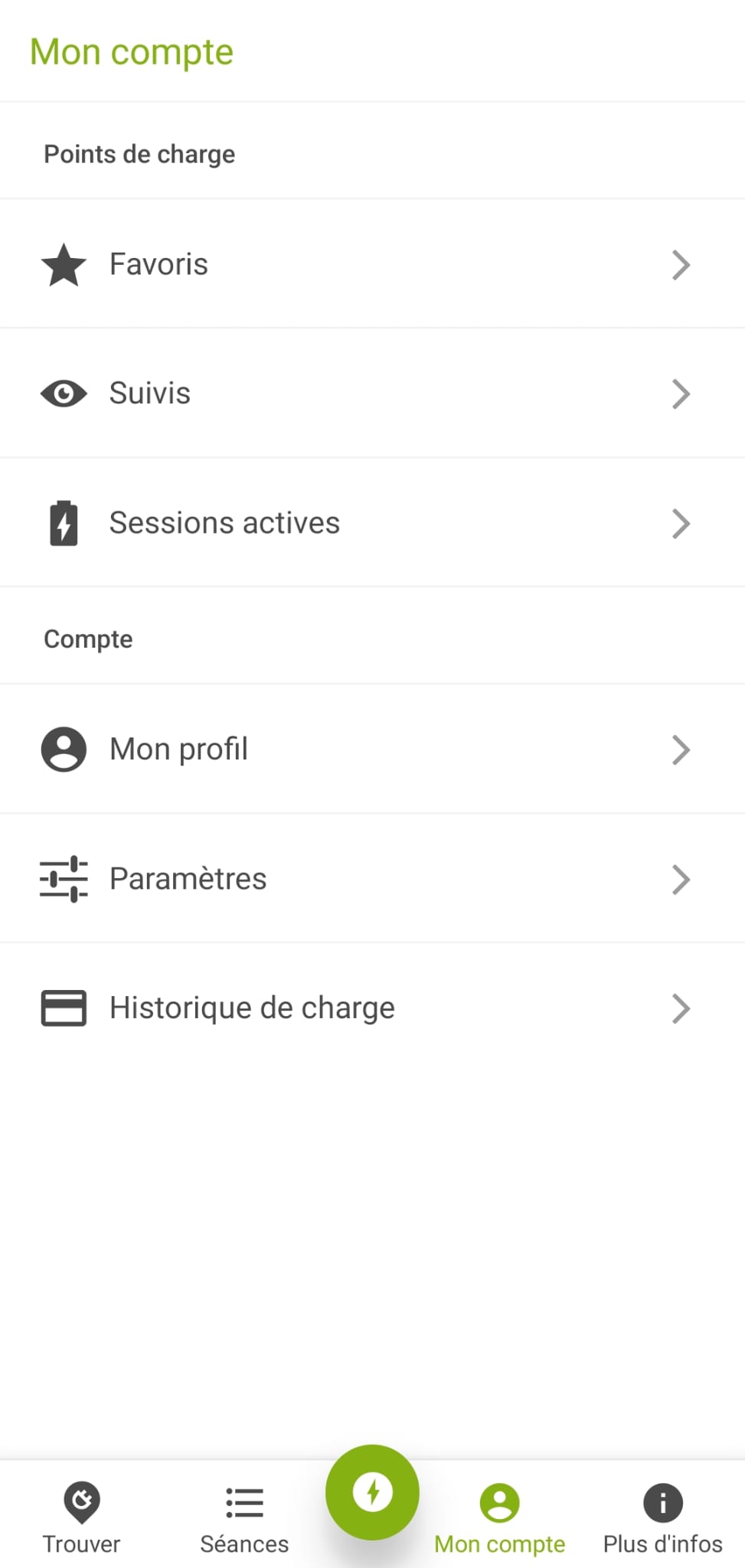Select the Mon compte tab

[499, 1517]
